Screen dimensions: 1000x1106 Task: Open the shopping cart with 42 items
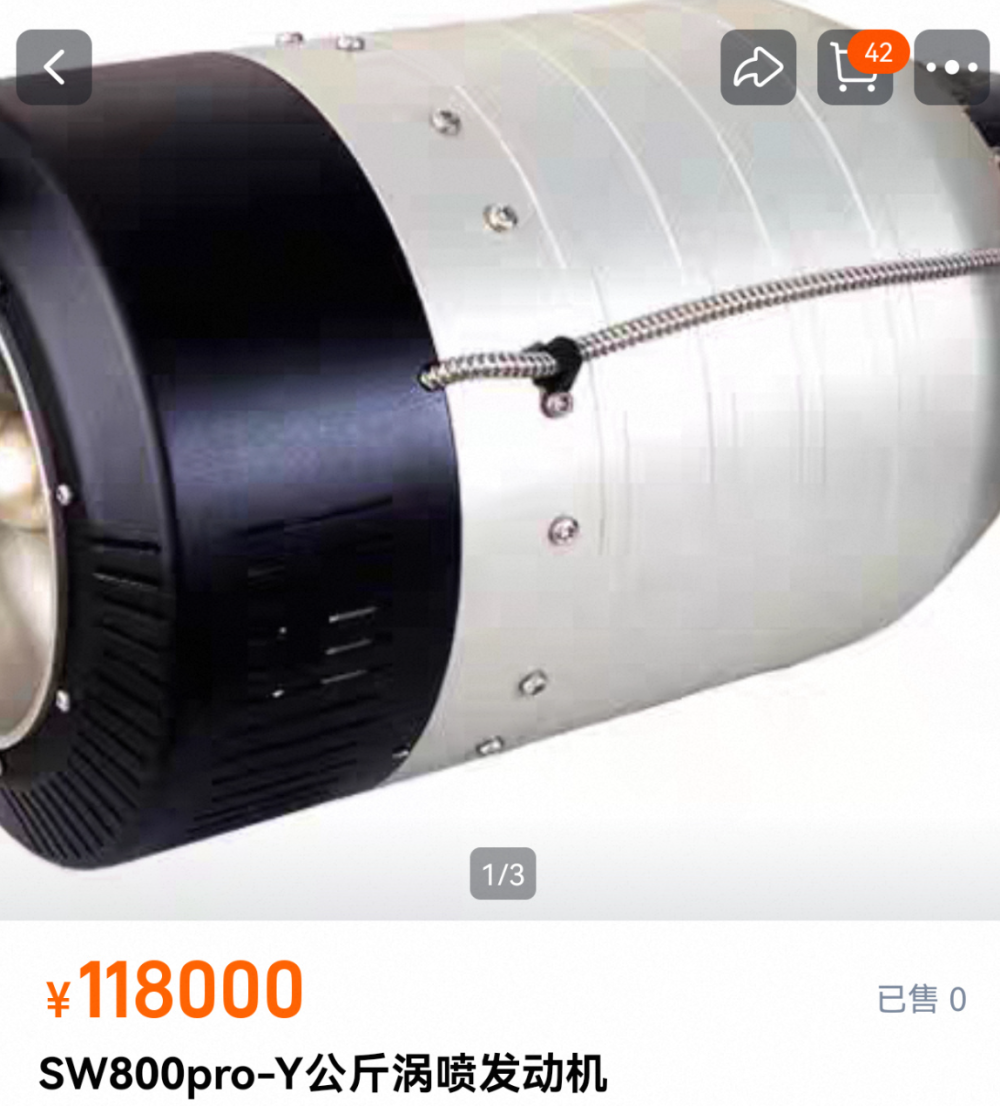[852, 68]
